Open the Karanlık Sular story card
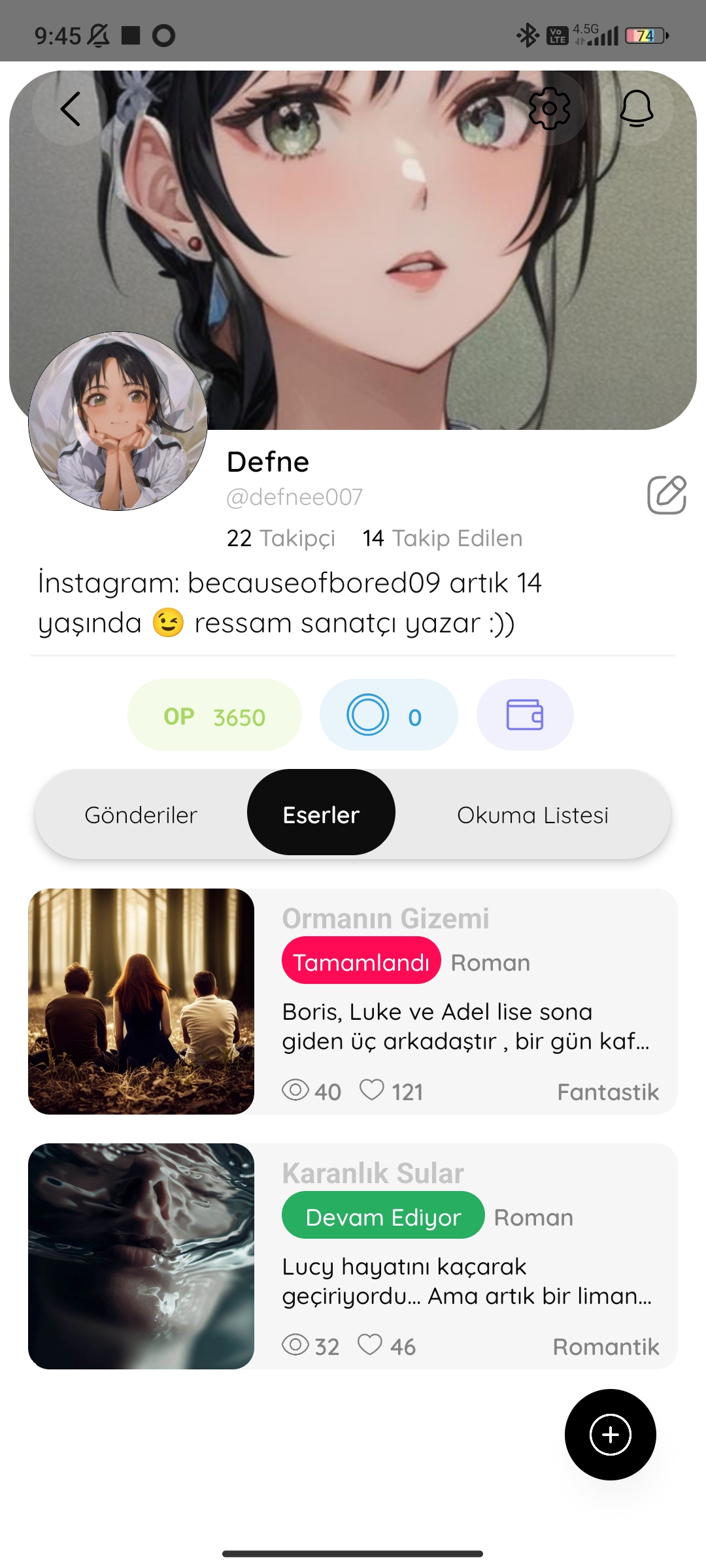Image resolution: width=706 pixels, height=1568 pixels. click(353, 1256)
